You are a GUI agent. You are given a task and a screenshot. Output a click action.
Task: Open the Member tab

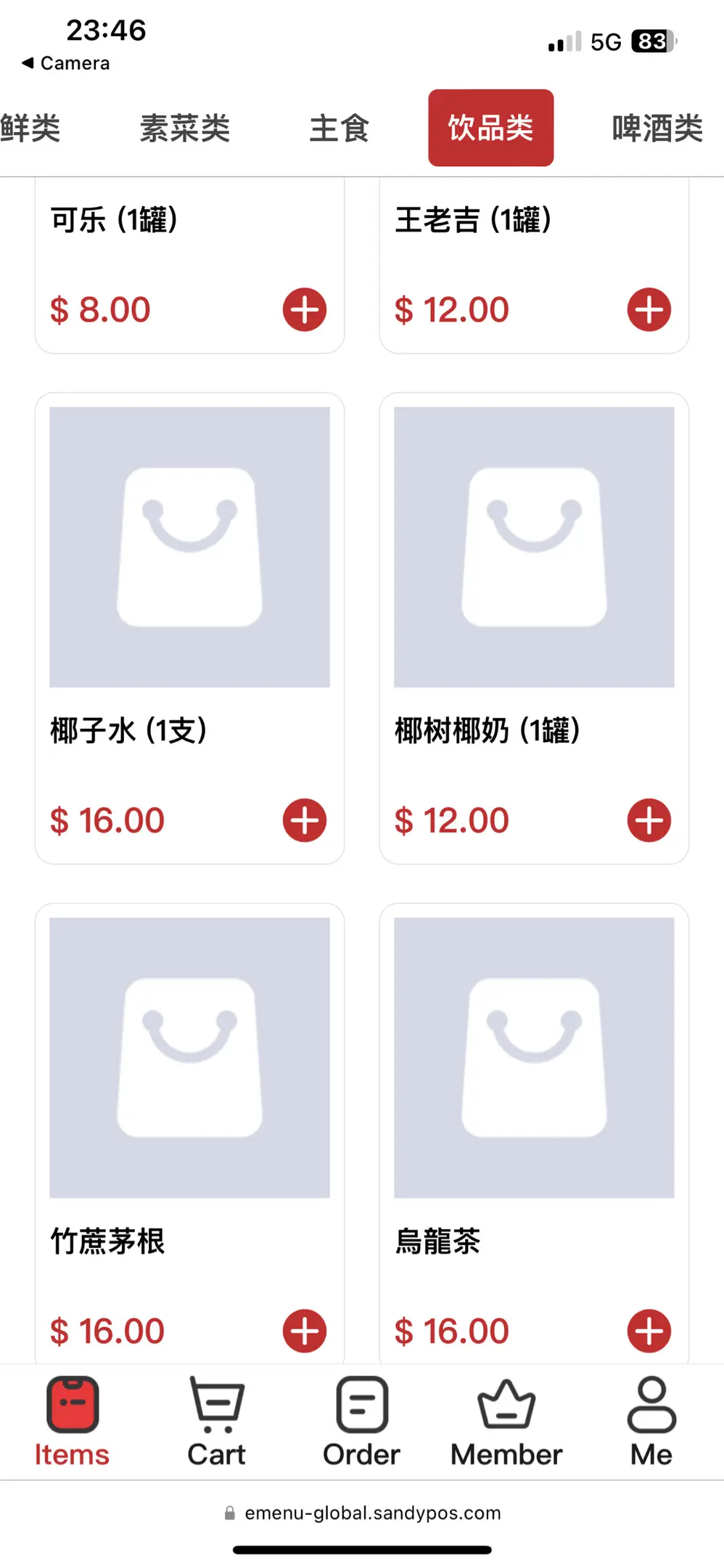506,1421
